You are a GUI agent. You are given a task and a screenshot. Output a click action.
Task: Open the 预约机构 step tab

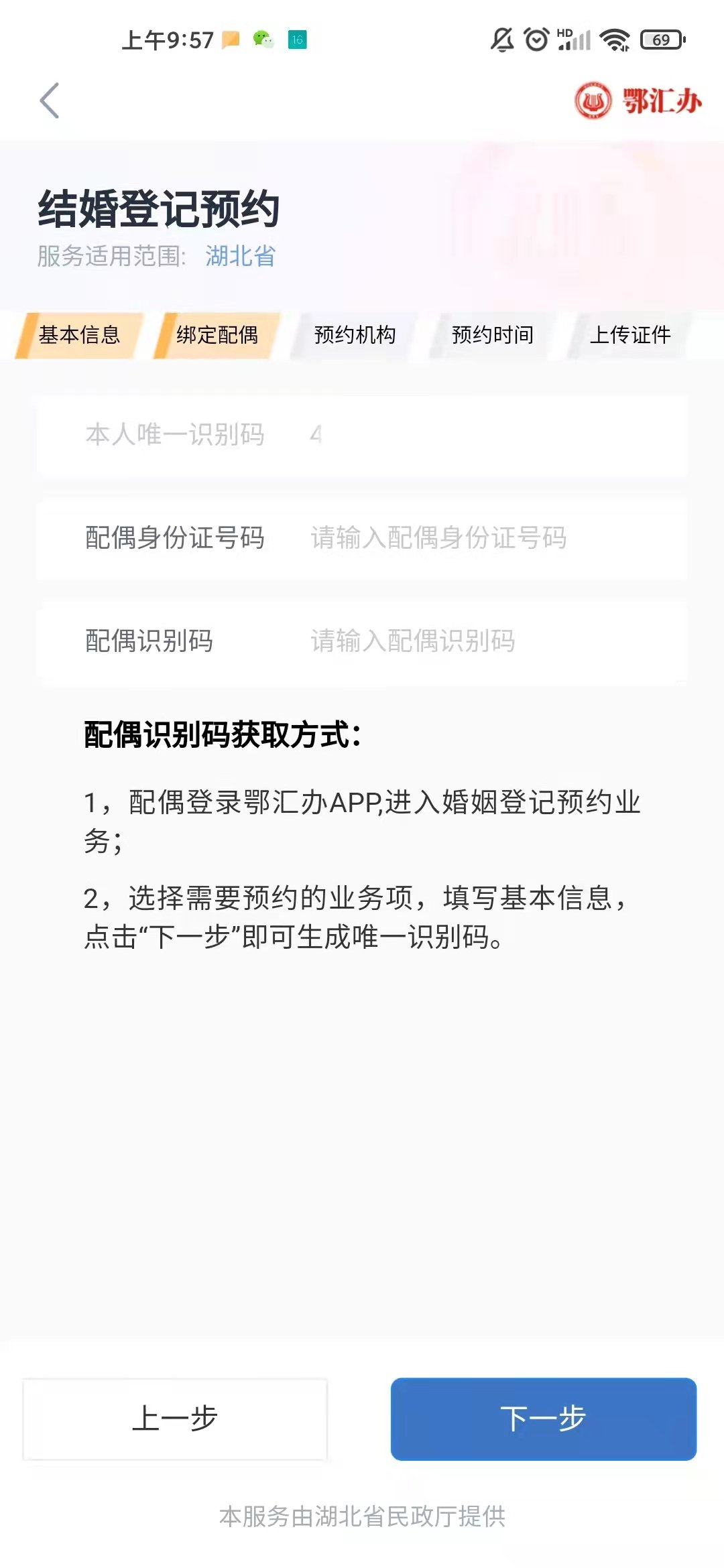(355, 335)
